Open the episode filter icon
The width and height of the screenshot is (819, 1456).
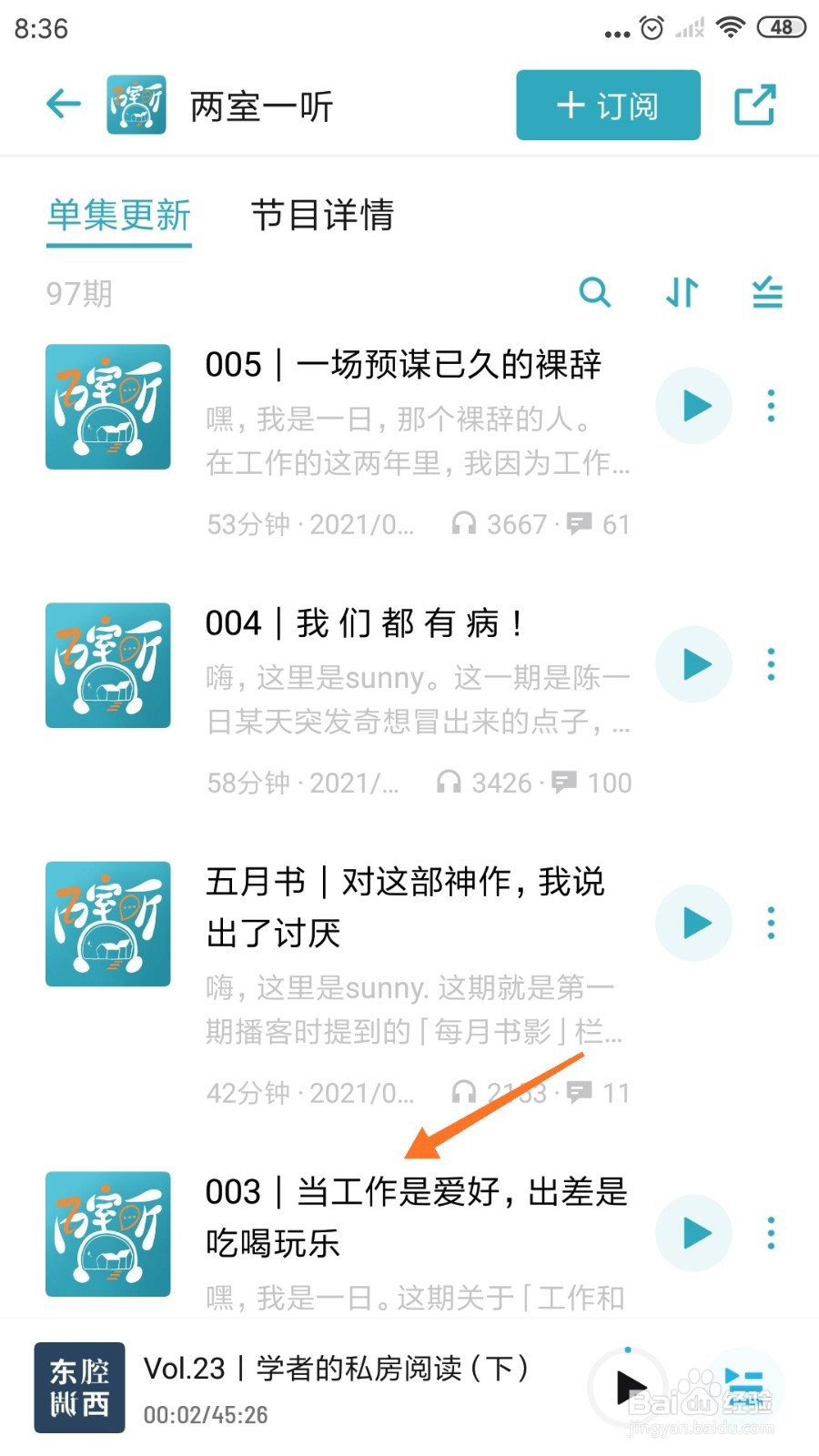coord(767,293)
